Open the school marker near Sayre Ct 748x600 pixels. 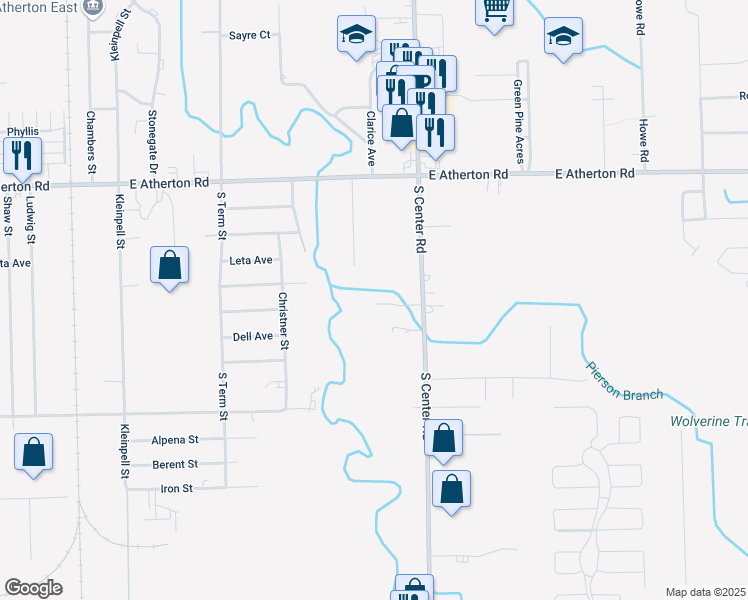point(356,36)
